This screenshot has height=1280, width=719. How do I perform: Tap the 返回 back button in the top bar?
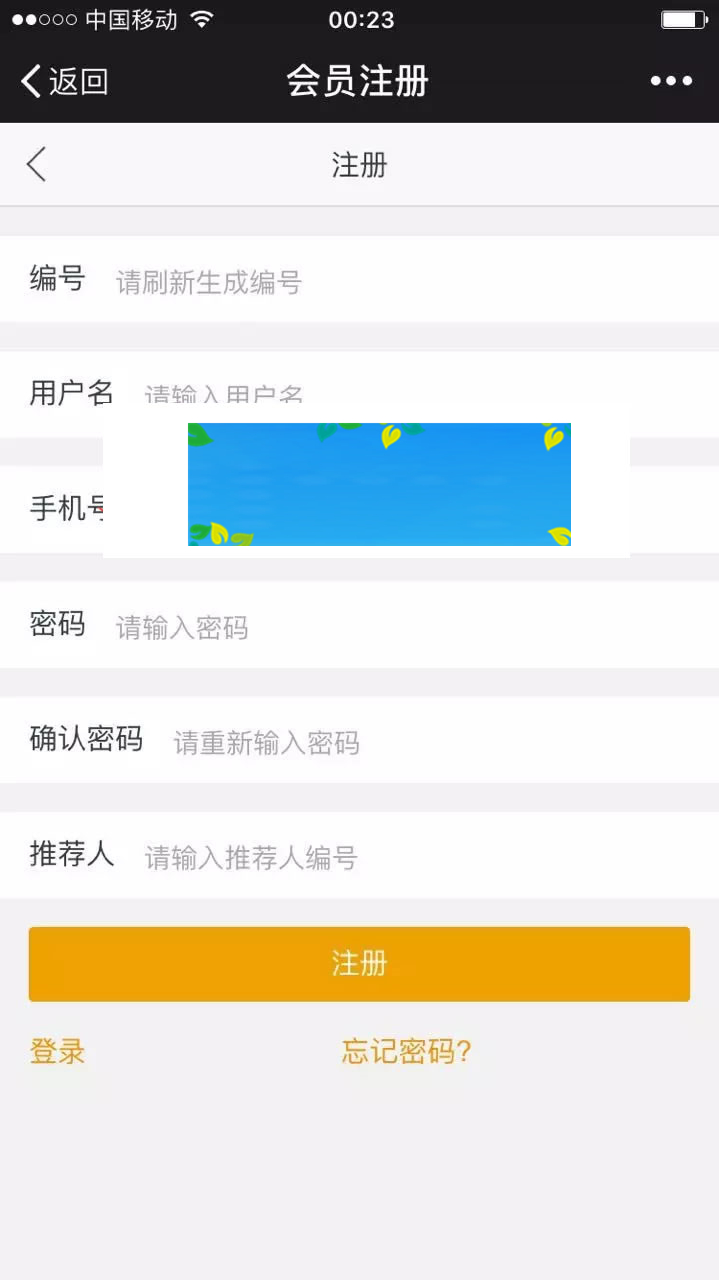pos(64,81)
